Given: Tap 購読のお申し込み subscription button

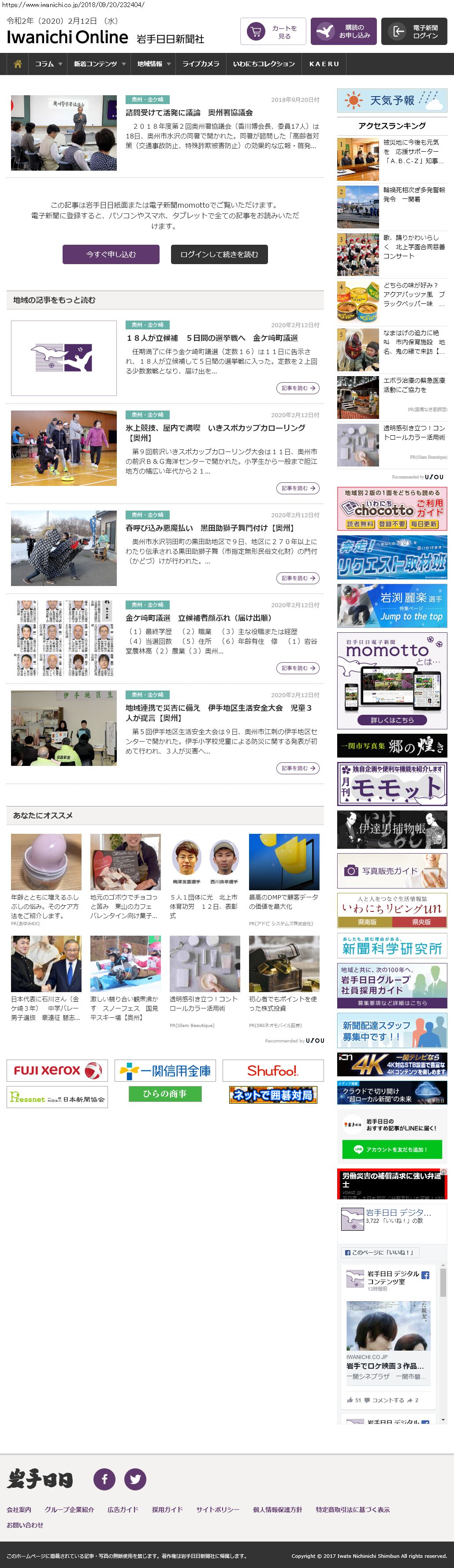Looking at the screenshot, I should pos(343,32).
